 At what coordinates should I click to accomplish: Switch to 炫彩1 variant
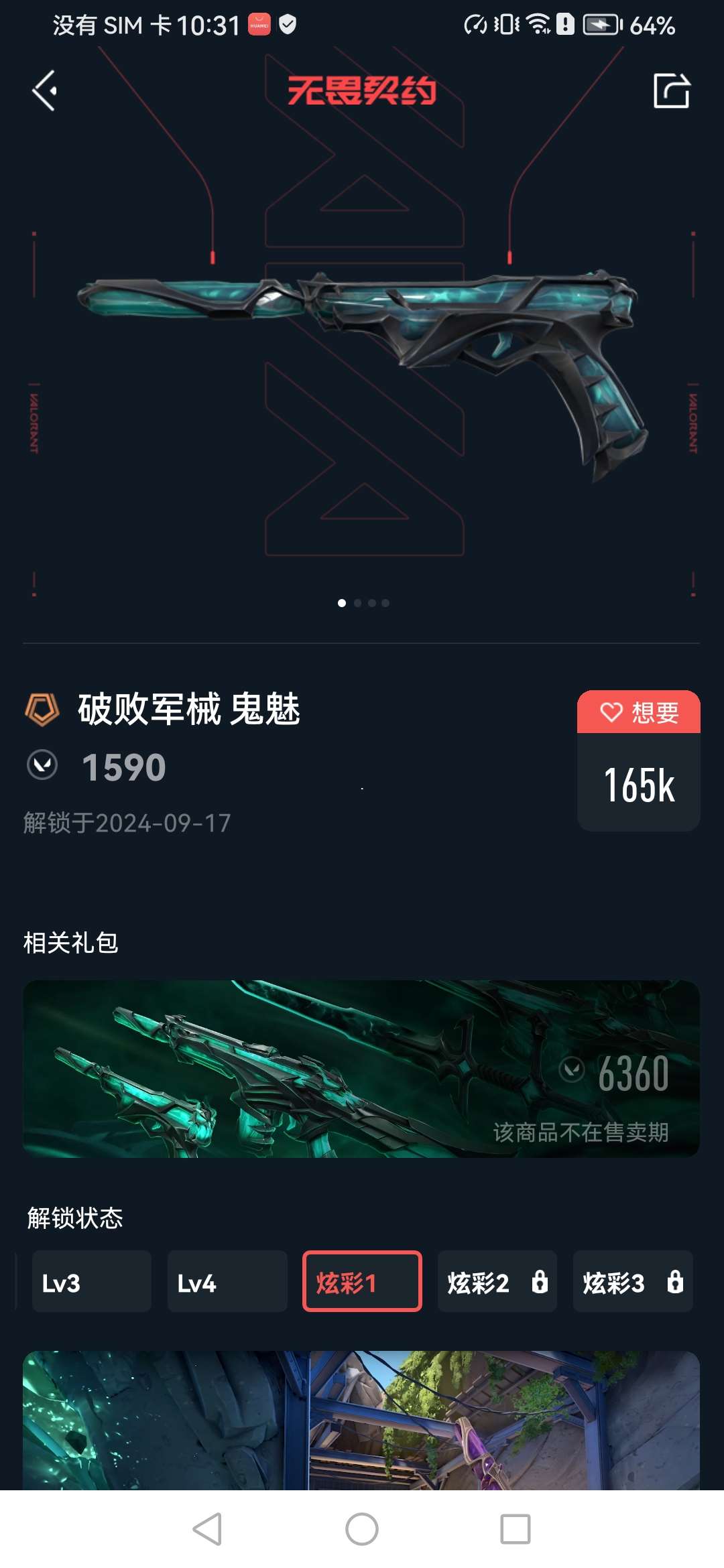[x=362, y=1281]
